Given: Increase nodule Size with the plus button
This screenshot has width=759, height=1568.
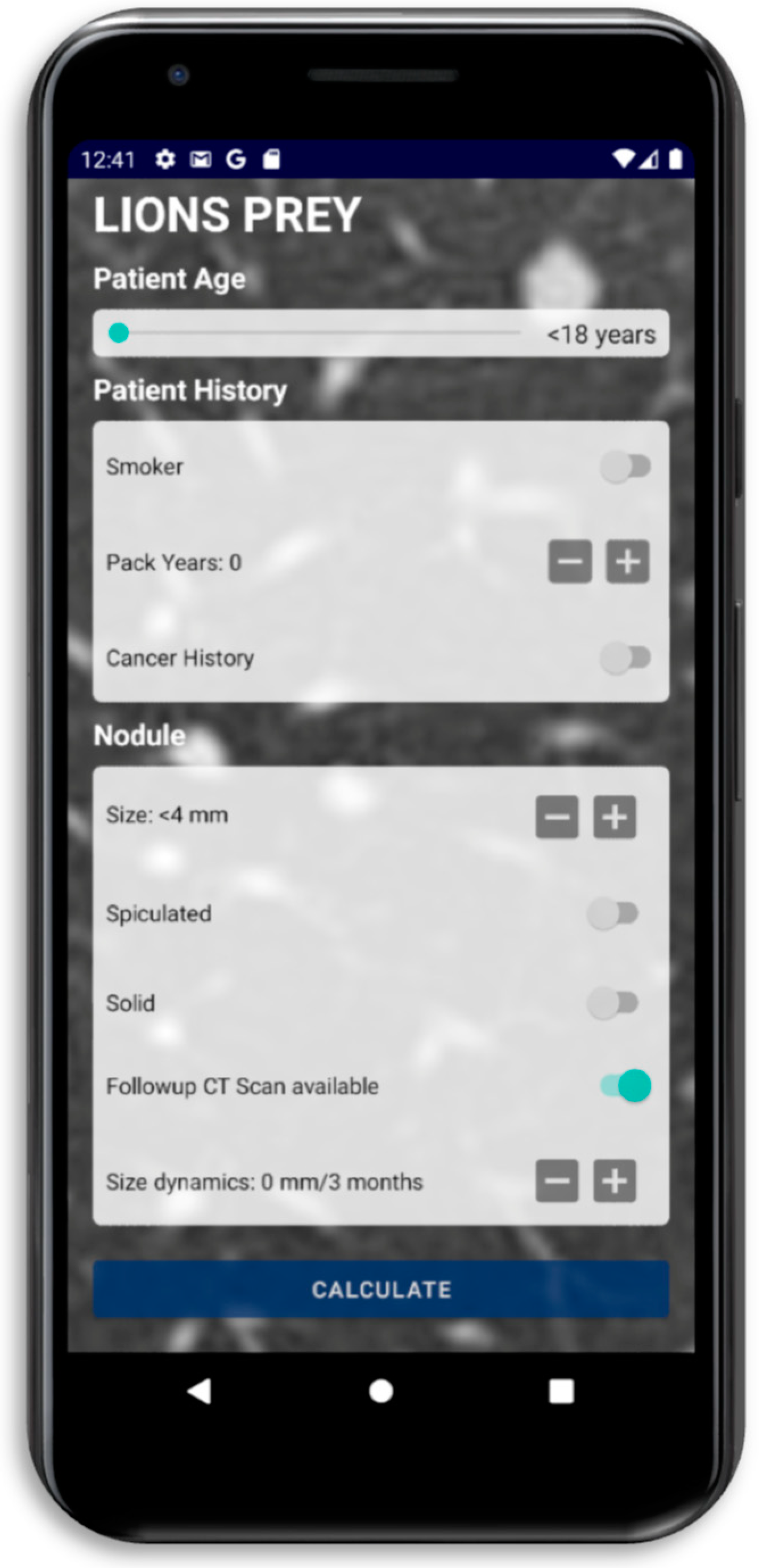Looking at the screenshot, I should tap(615, 817).
